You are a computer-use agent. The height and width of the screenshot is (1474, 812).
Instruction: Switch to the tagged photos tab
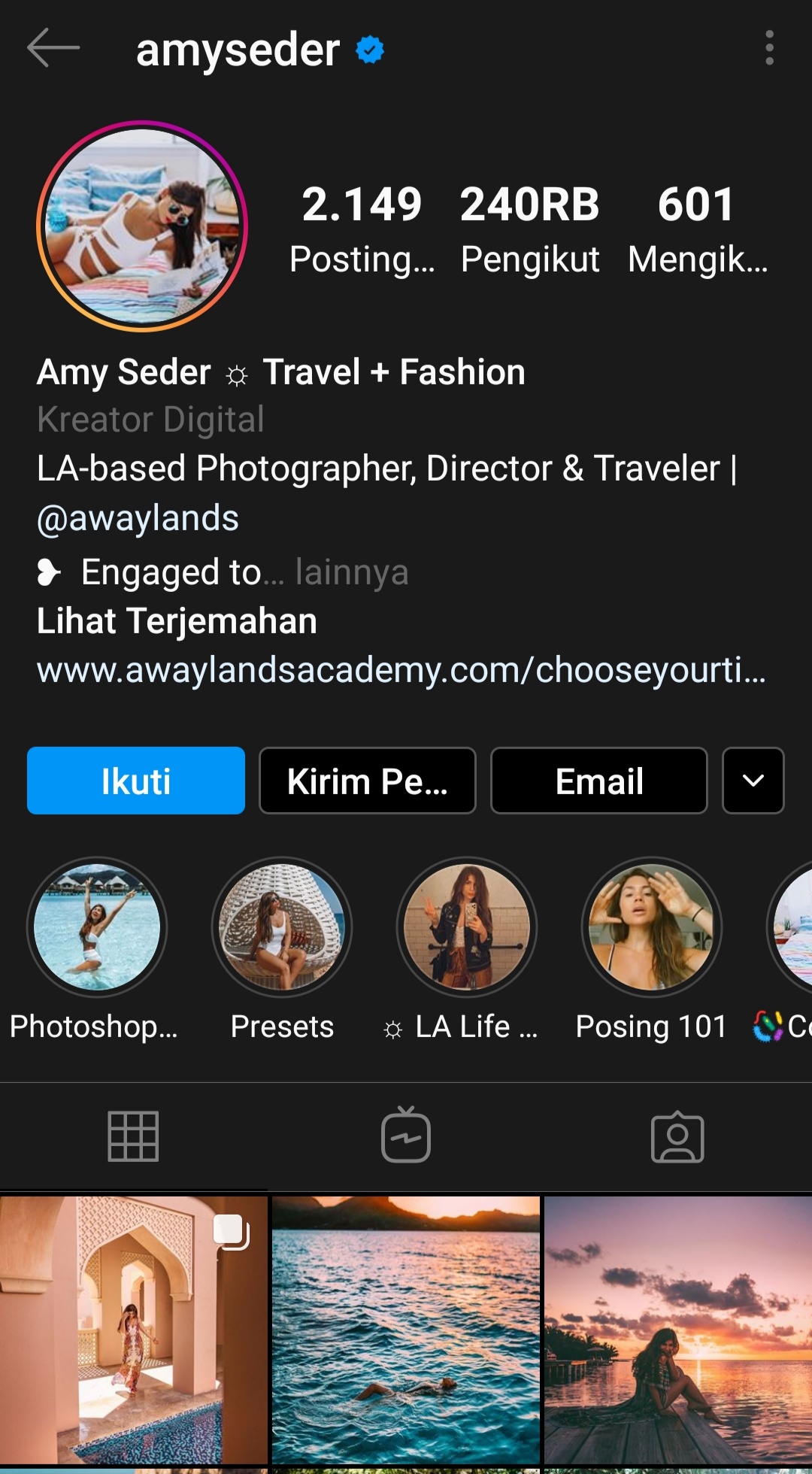(677, 1136)
